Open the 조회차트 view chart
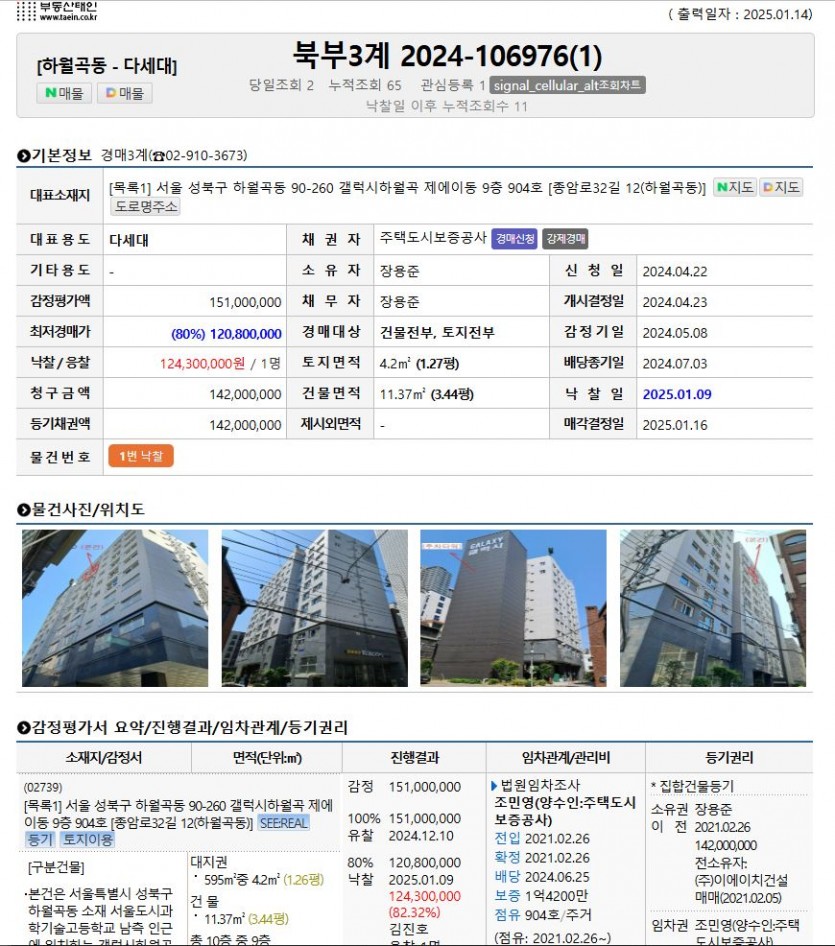835x946 pixels. point(567,86)
